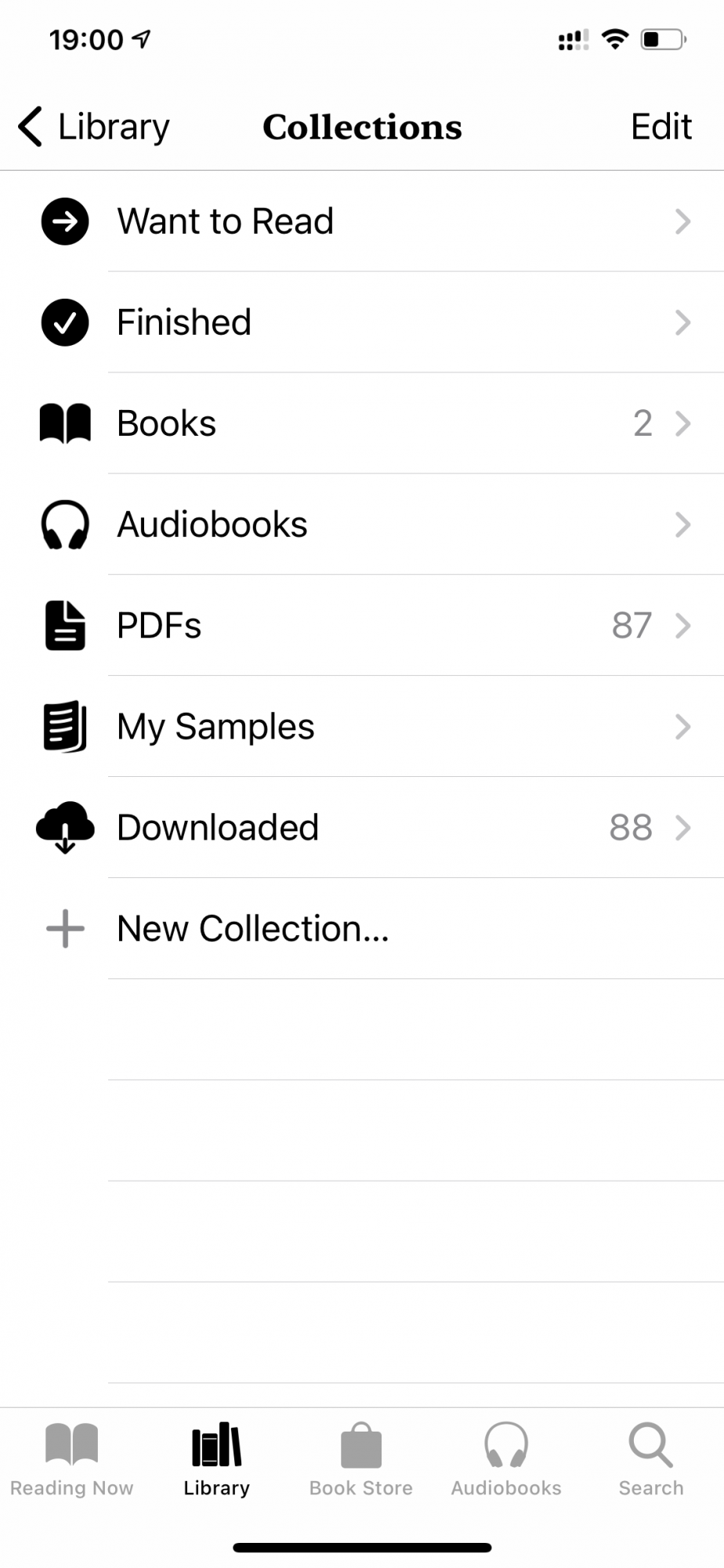Open the Finished collection
Screen dimensions: 724x1568
pyautogui.click(x=362, y=322)
